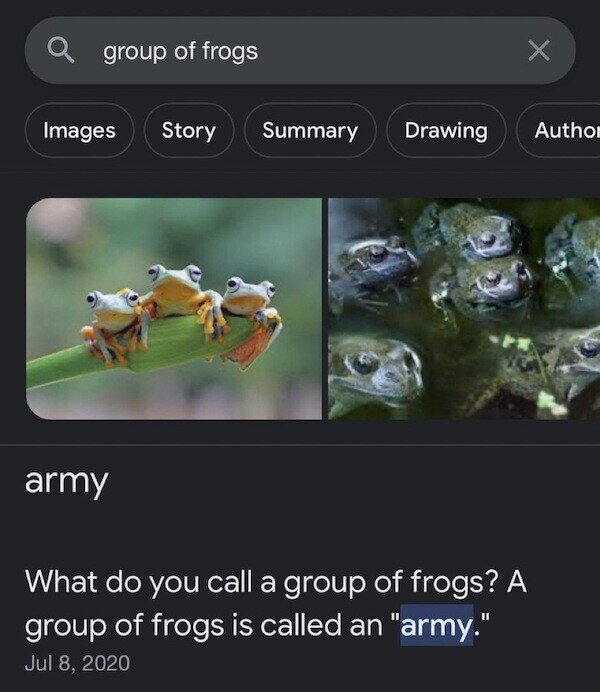Select the Images chip
The height and width of the screenshot is (692, 600).
79,130
